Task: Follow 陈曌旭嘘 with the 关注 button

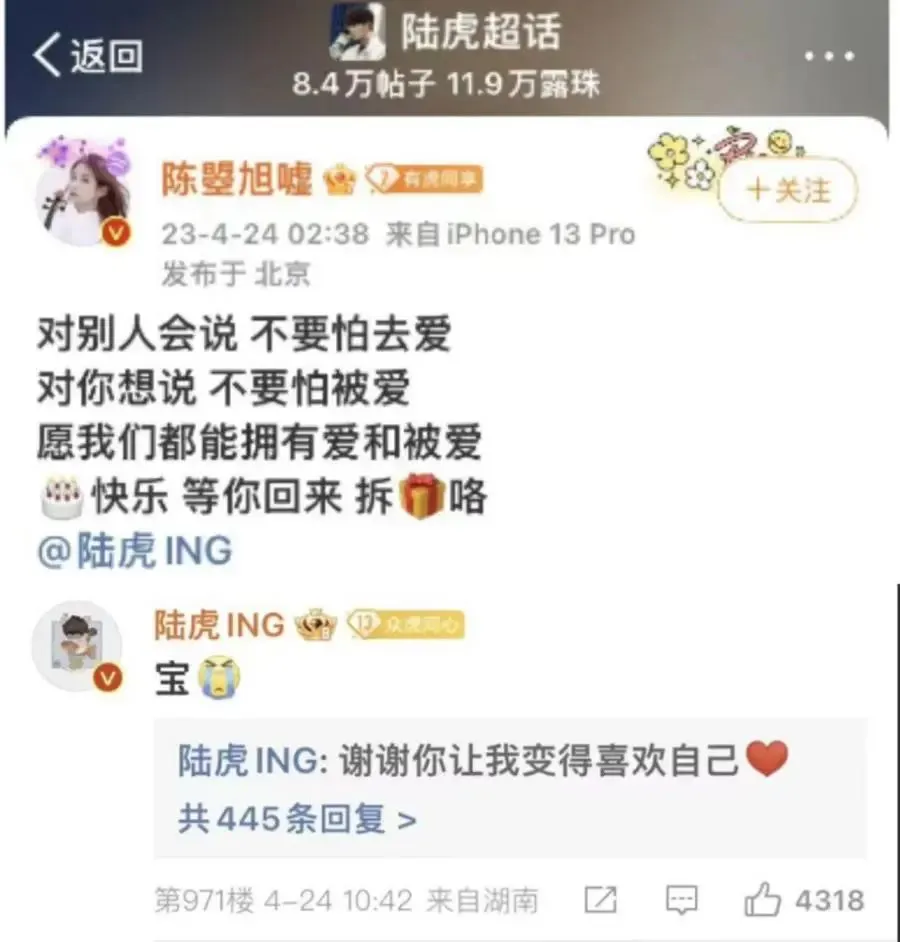Action: [x=789, y=189]
